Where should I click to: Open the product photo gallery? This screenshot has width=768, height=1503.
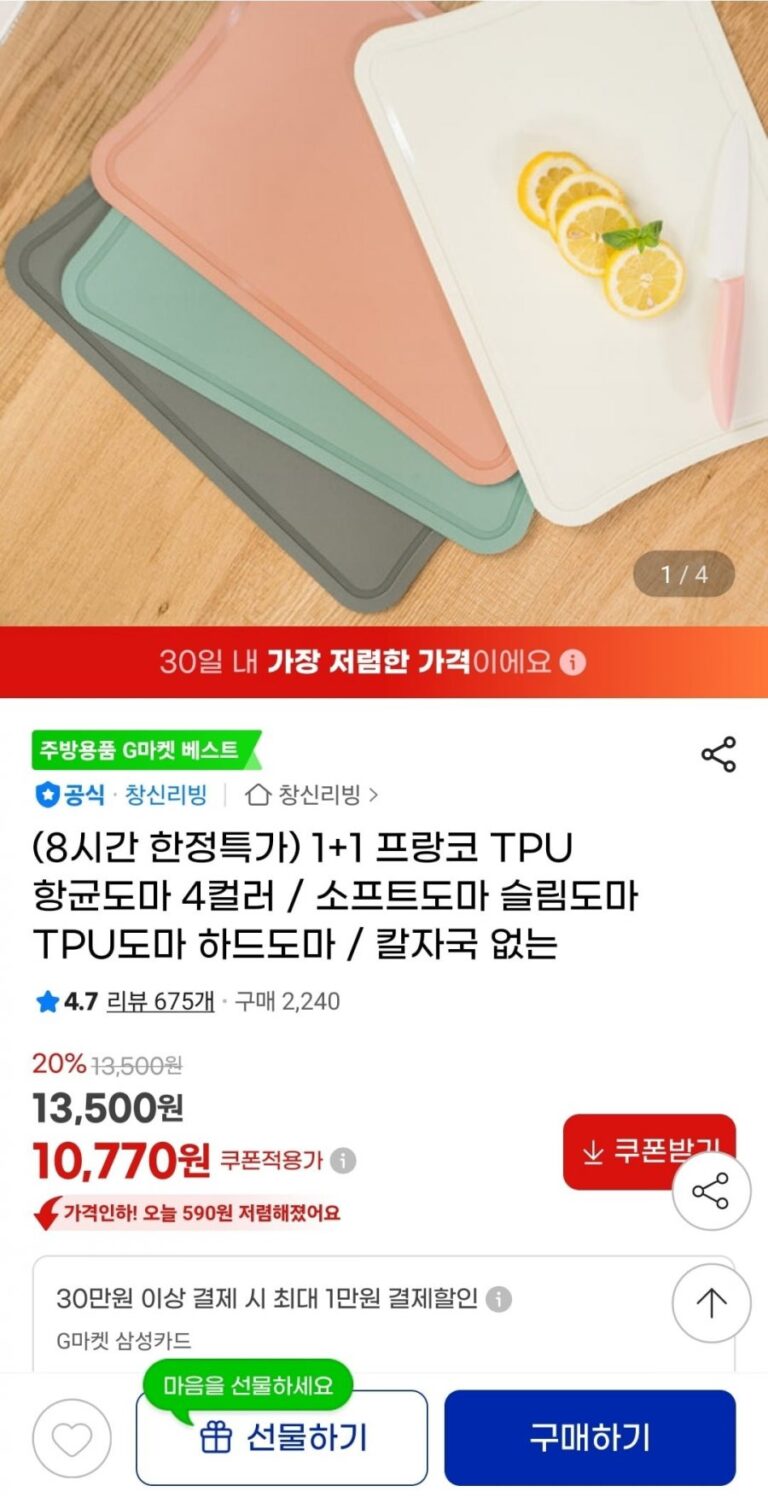[384, 310]
